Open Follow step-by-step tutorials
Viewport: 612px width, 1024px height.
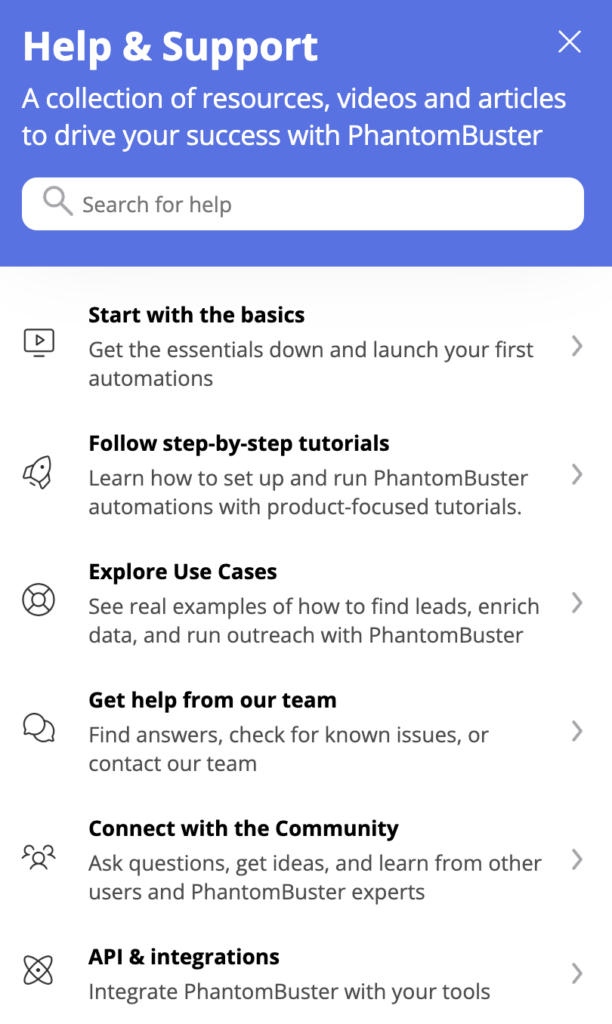click(300, 475)
